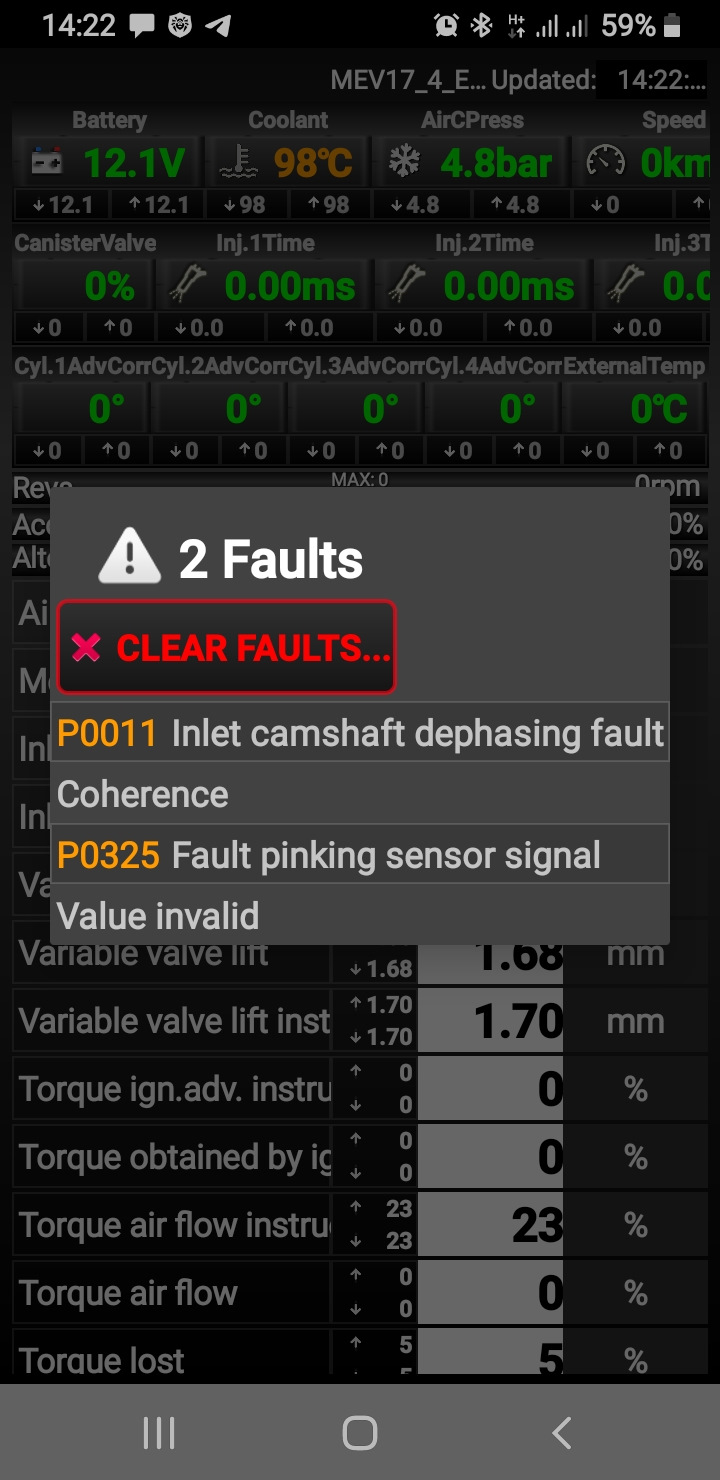Screen dimensions: 720x1480
Task: Go back using system back button
Action: point(562,1433)
